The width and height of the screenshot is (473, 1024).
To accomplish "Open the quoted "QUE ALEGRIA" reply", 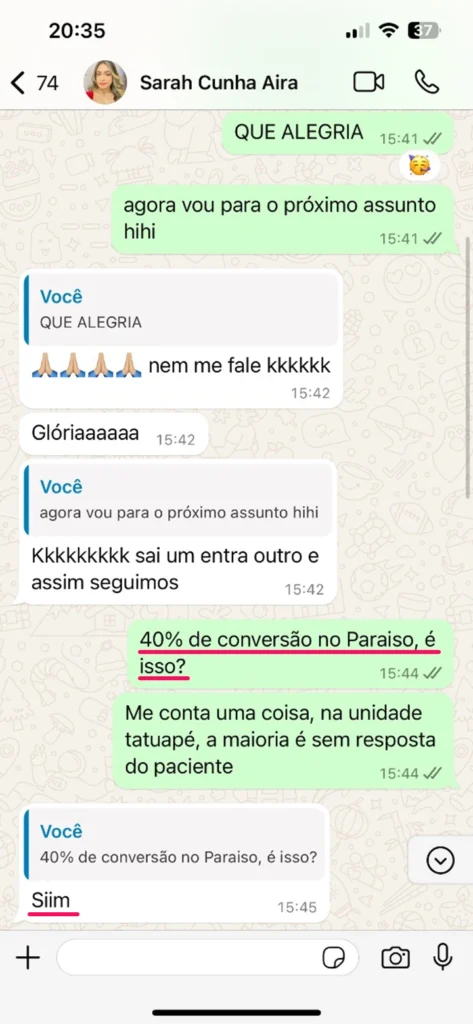I will pos(182,309).
